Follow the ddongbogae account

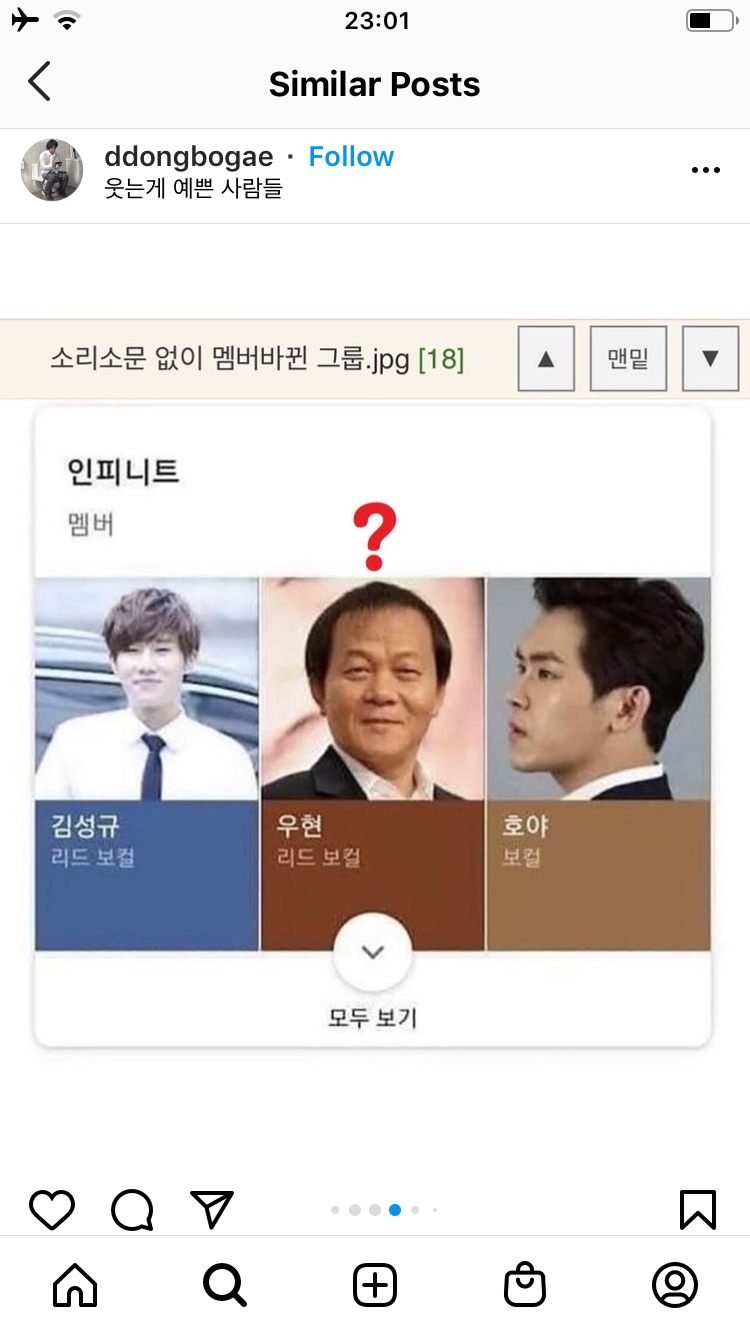pyautogui.click(x=350, y=157)
